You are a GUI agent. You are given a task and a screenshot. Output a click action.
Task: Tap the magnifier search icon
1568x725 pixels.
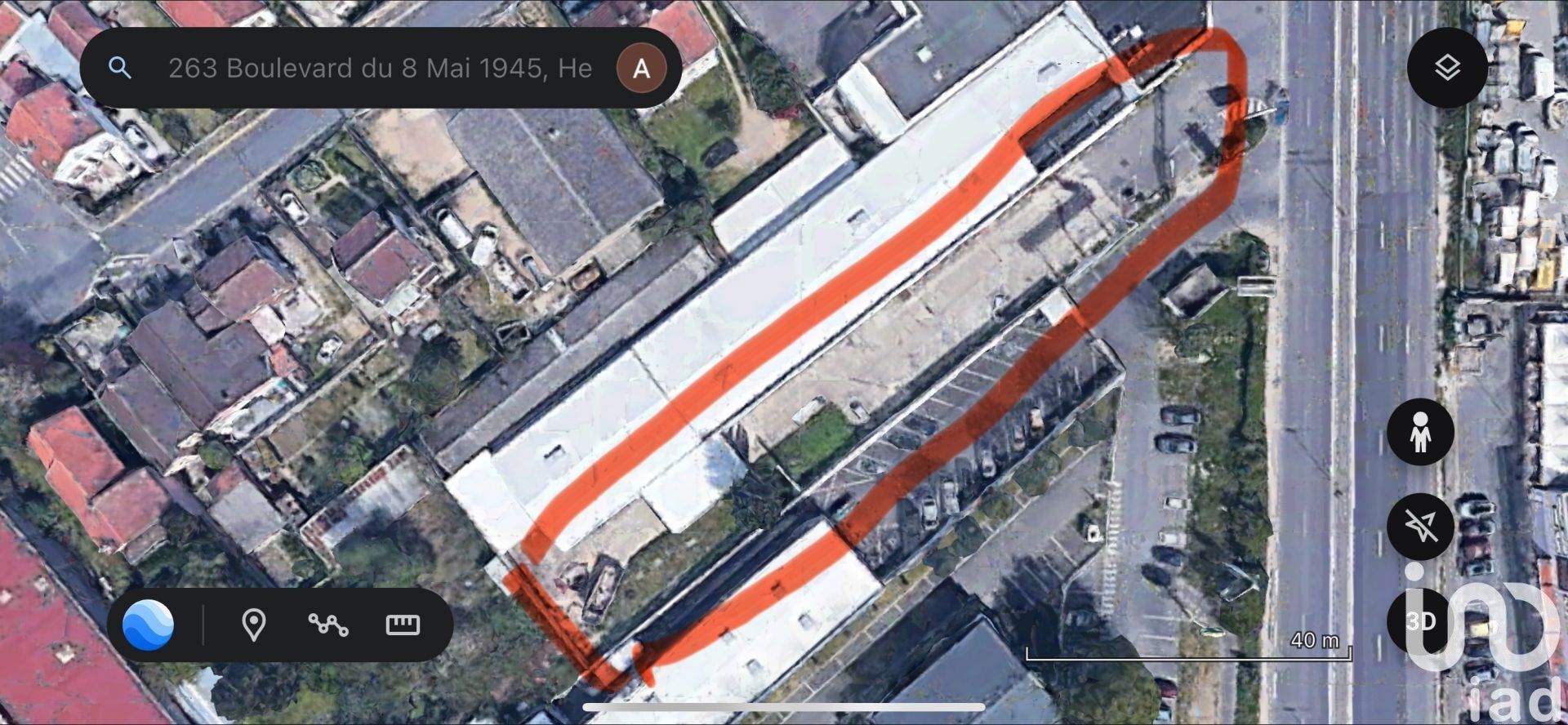(x=120, y=68)
